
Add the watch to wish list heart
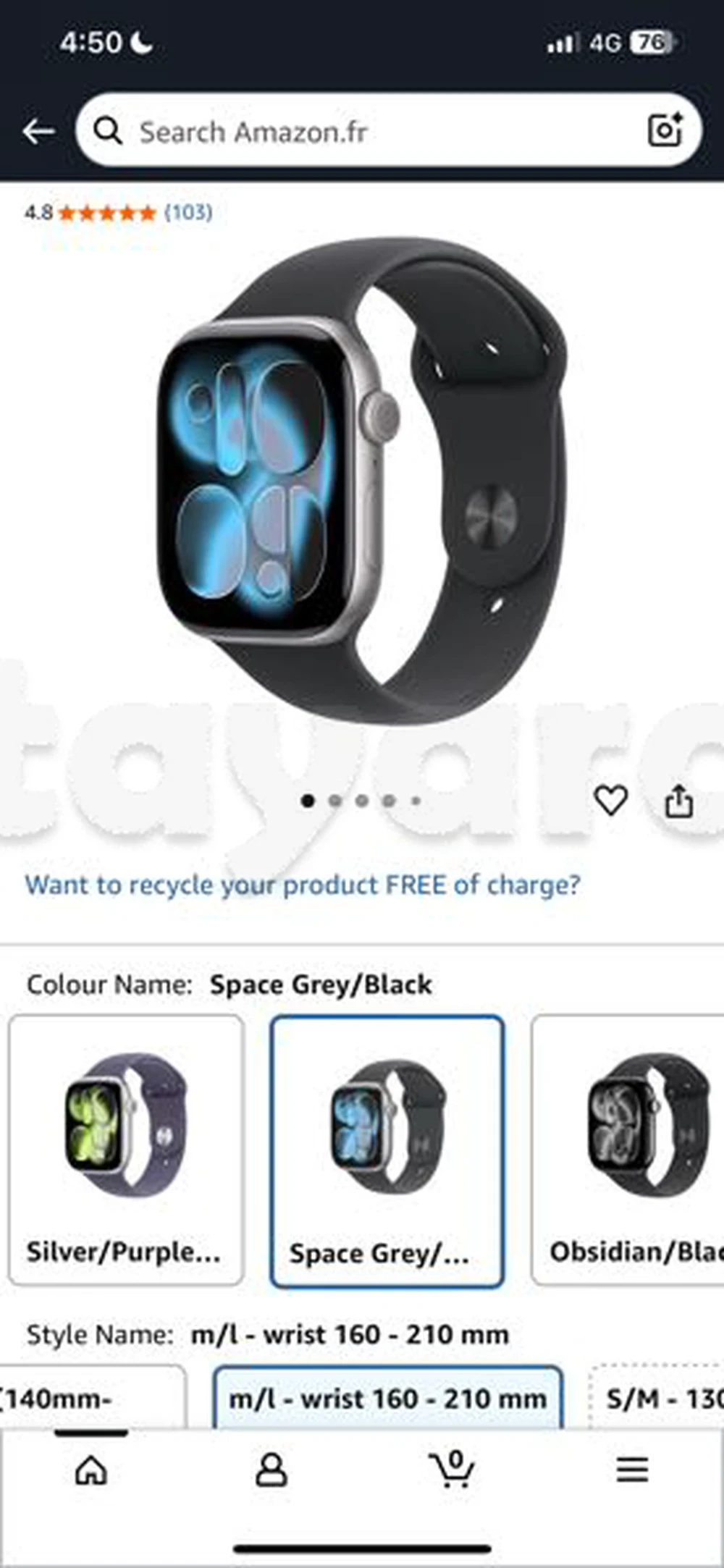610,800
